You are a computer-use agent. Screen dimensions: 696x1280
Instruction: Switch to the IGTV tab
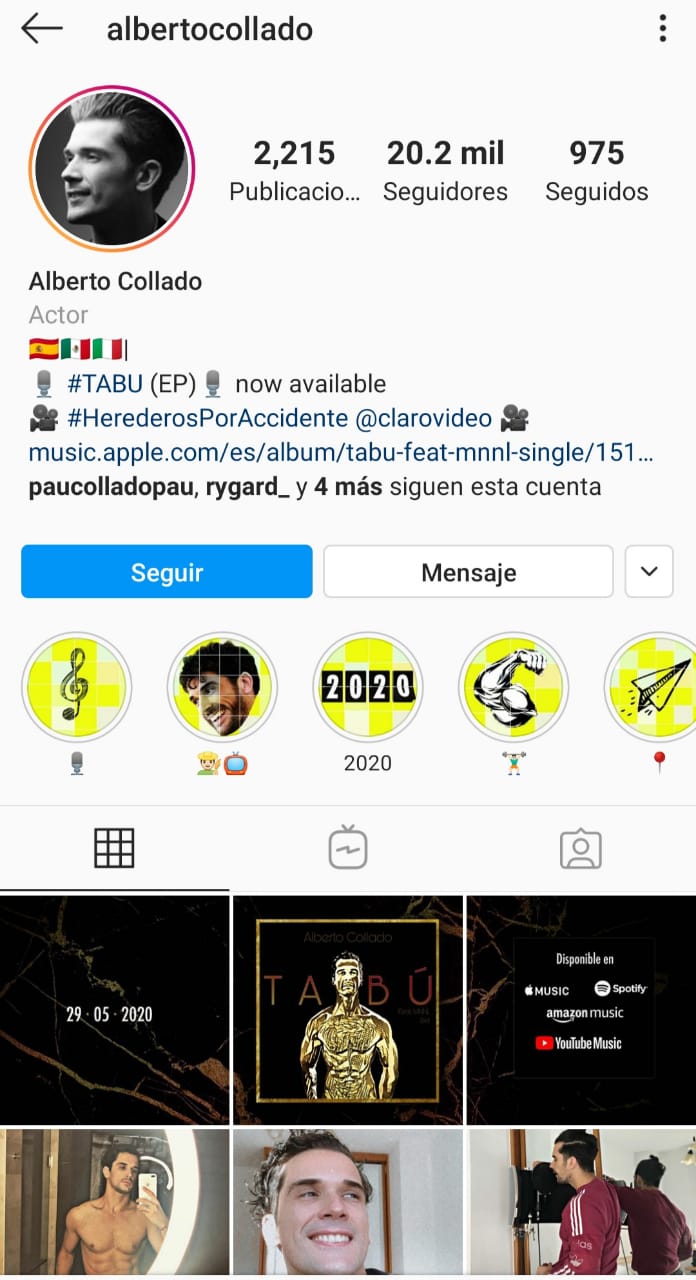tap(348, 849)
